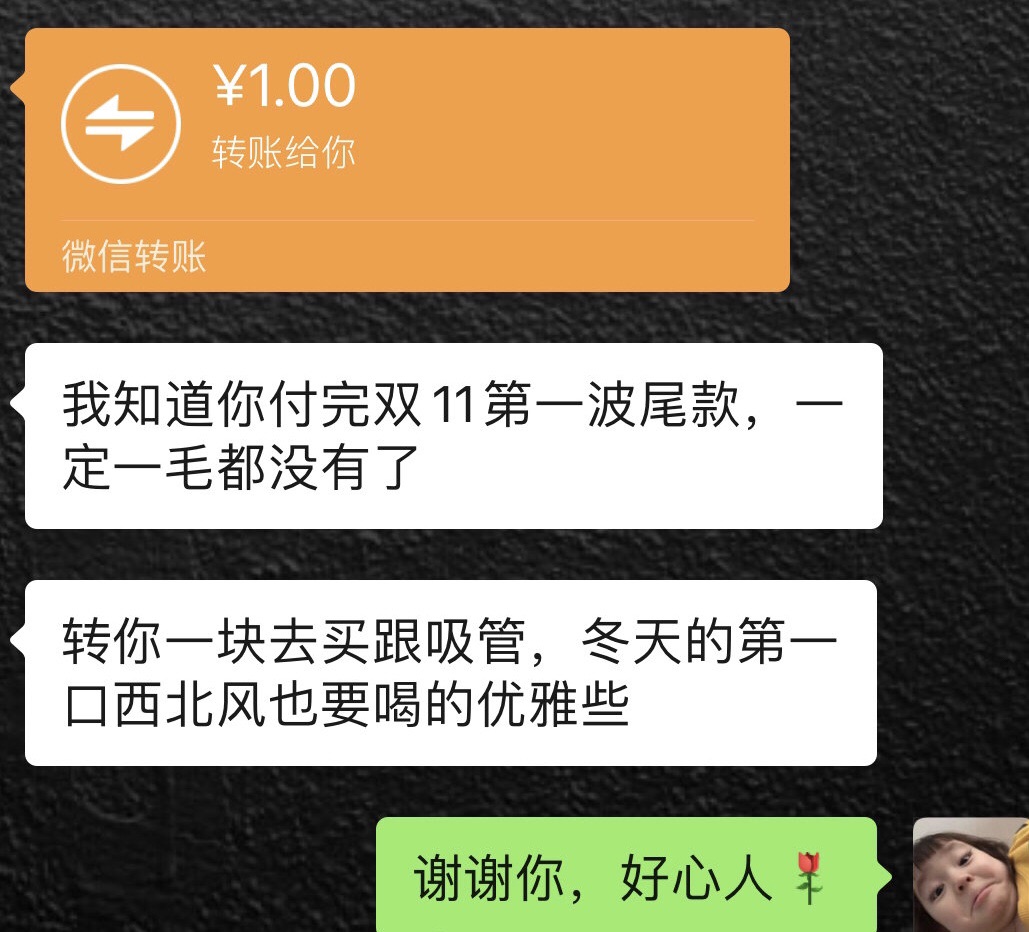Open the sender's profile avatar
Screen dimensions: 1029x932
tap(970, 875)
